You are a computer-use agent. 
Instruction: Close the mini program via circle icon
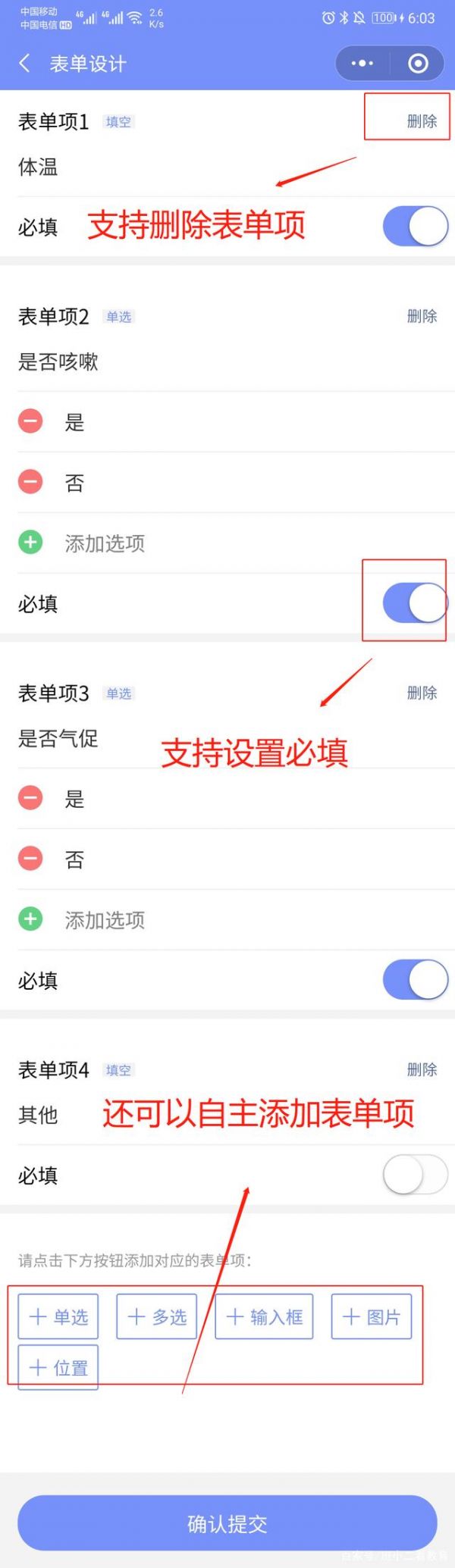[x=418, y=64]
